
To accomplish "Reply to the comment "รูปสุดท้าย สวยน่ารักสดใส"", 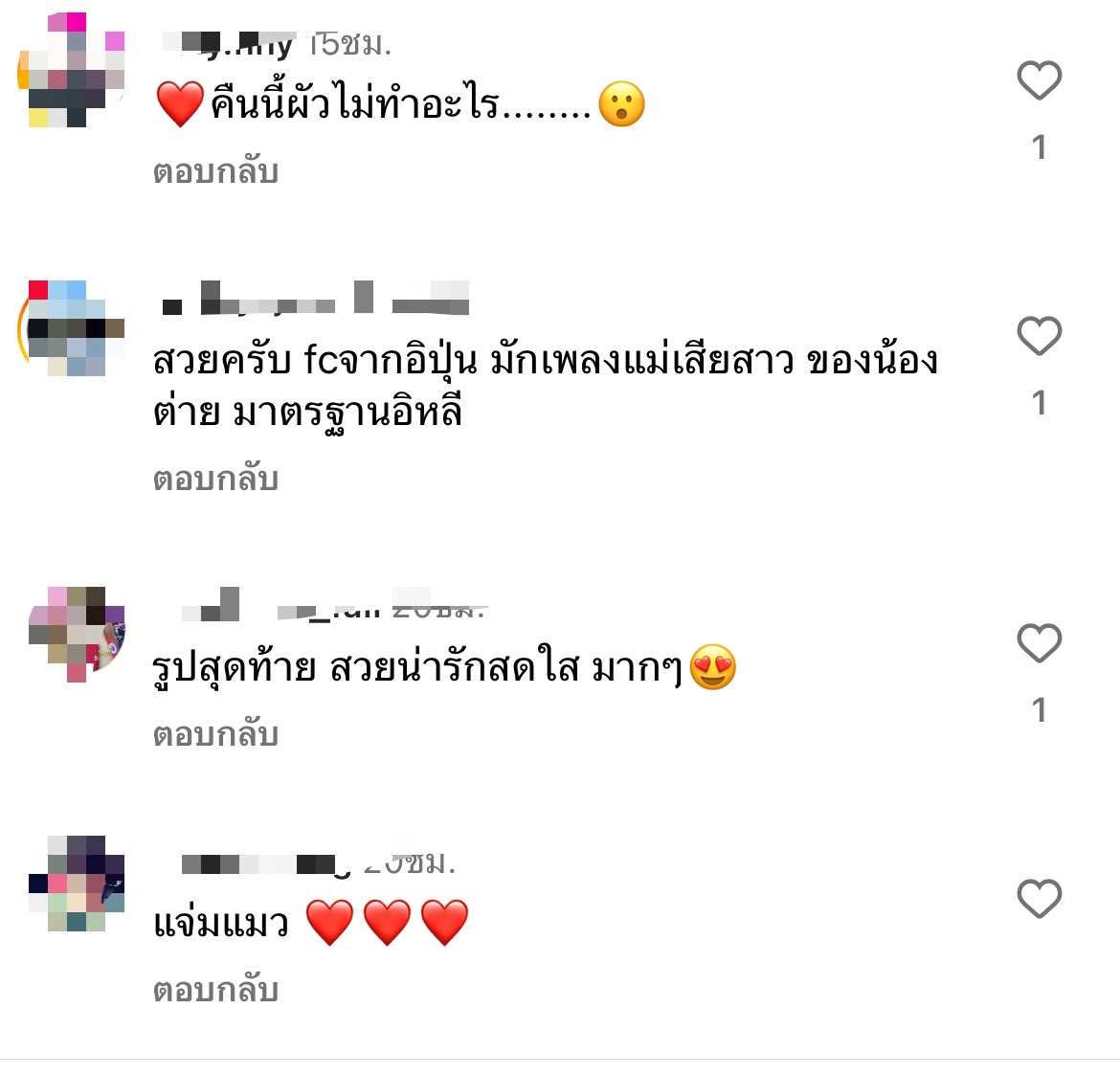I will 215,734.
